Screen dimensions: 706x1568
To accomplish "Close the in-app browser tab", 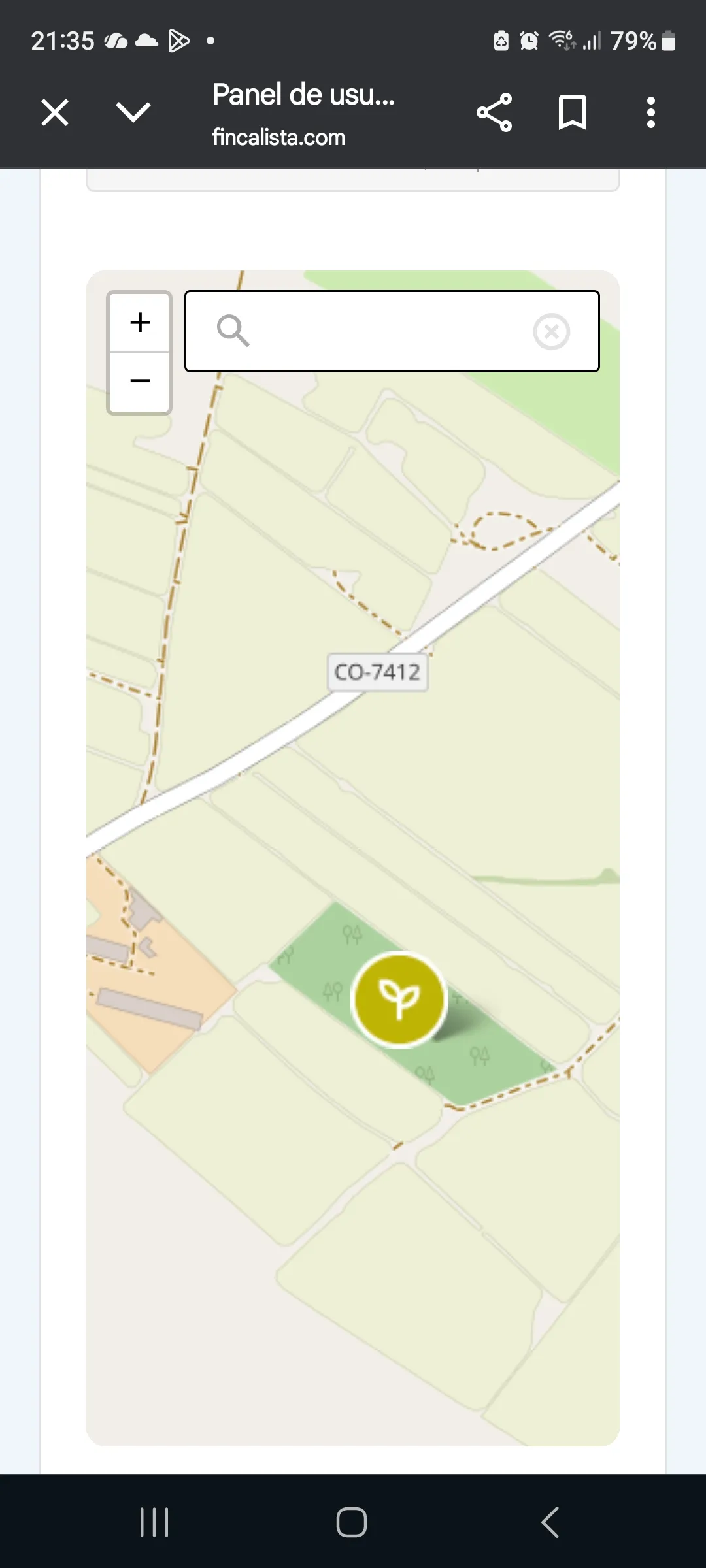I will [55, 112].
